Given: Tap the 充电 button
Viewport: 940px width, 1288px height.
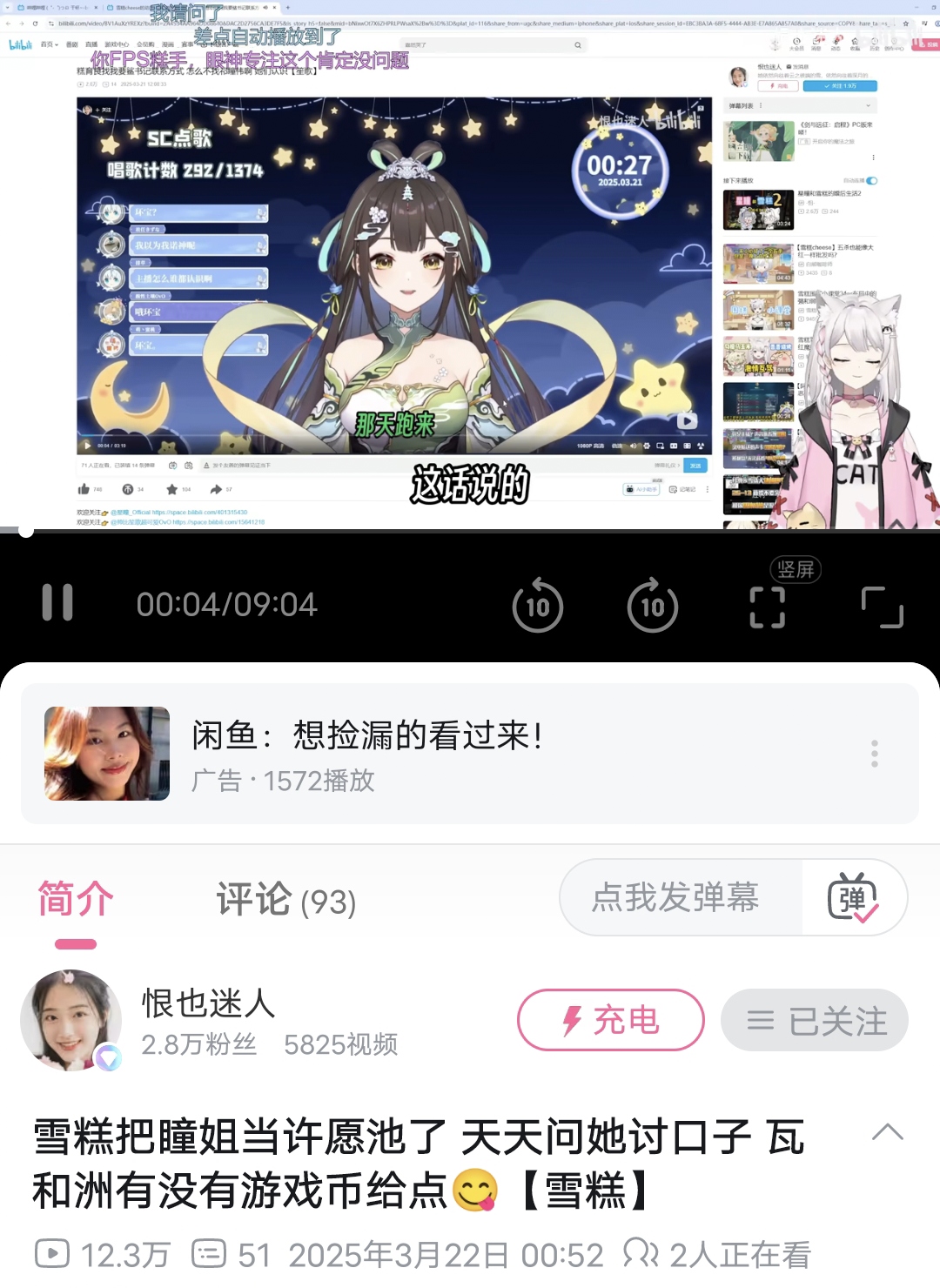Looking at the screenshot, I should coord(610,1020).
